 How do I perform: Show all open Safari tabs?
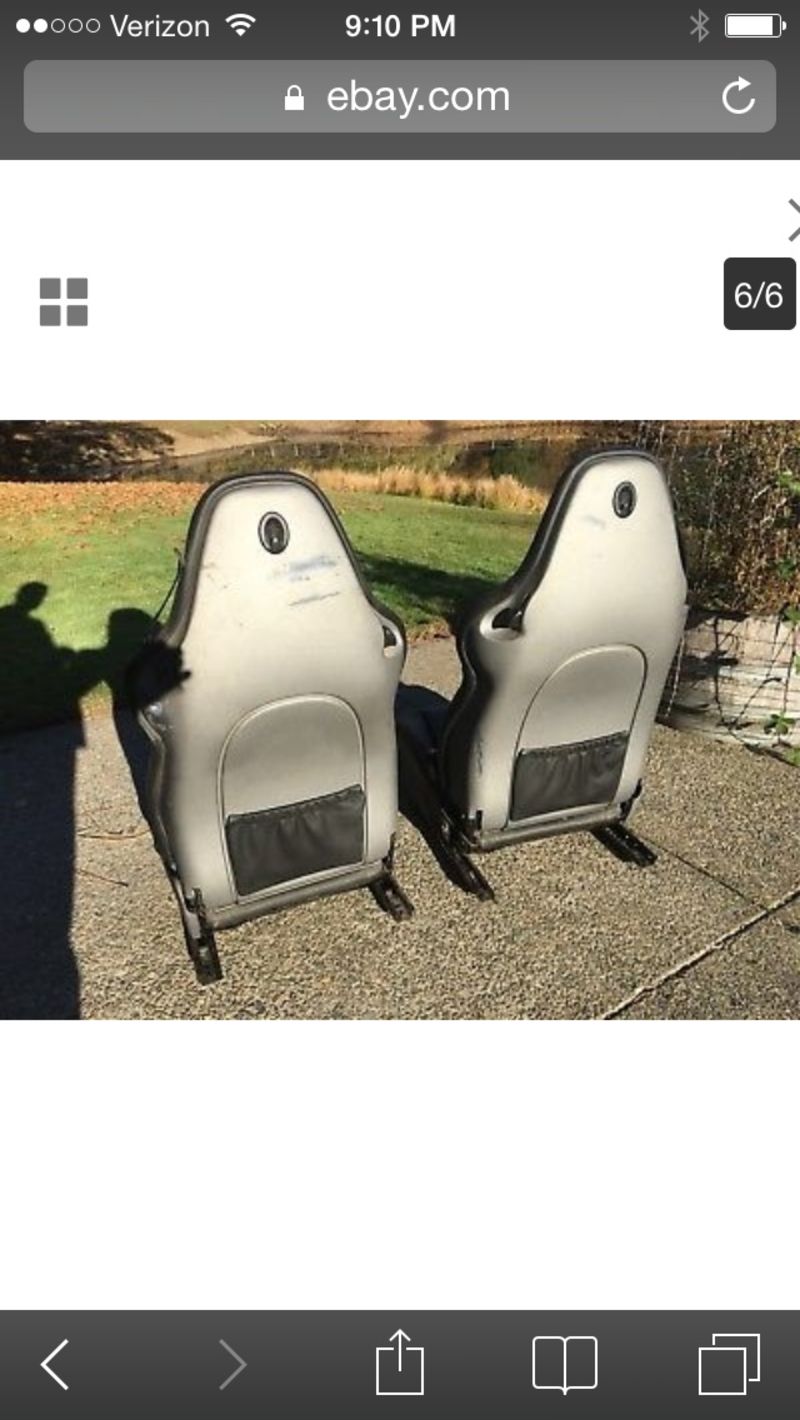729,1364
